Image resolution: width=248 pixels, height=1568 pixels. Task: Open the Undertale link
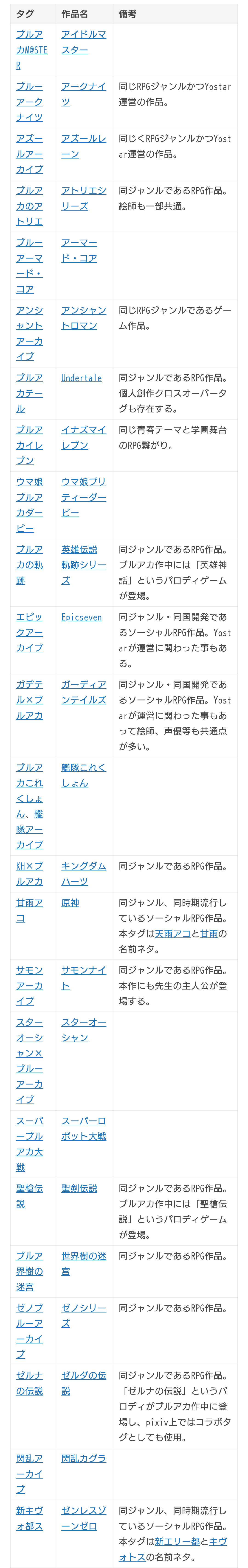pyautogui.click(x=81, y=378)
